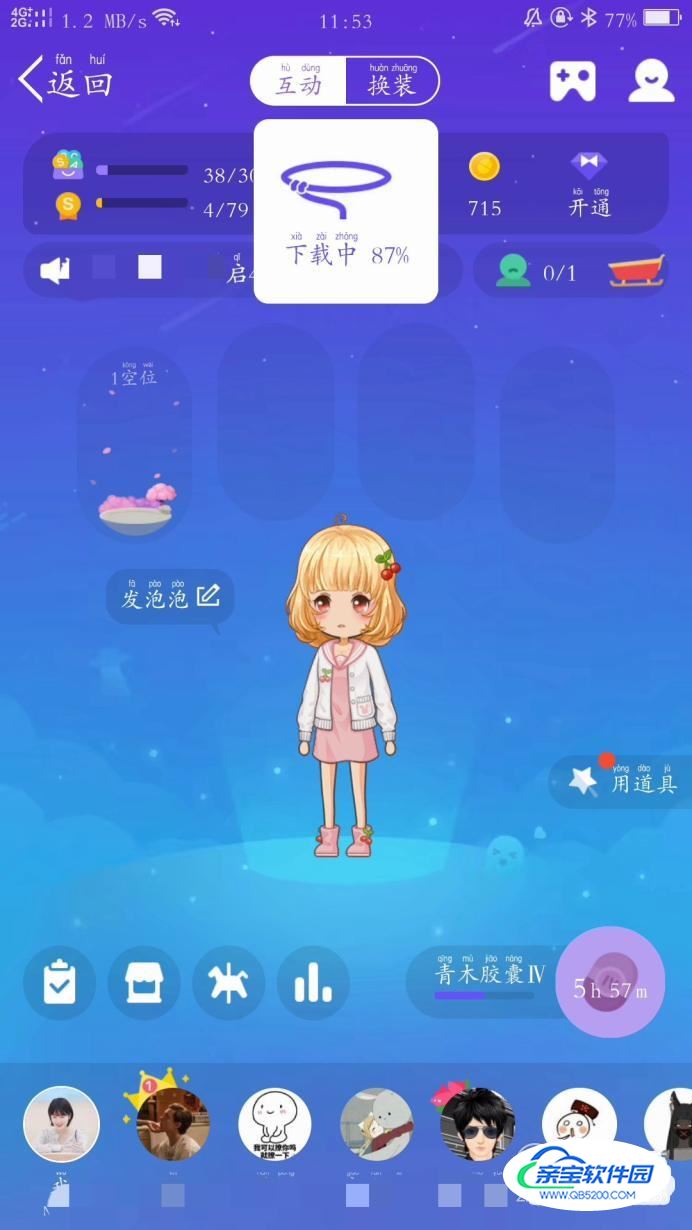Open 发泡泡 to post a bubble
Viewport: 692px width, 1230px height.
click(x=170, y=598)
